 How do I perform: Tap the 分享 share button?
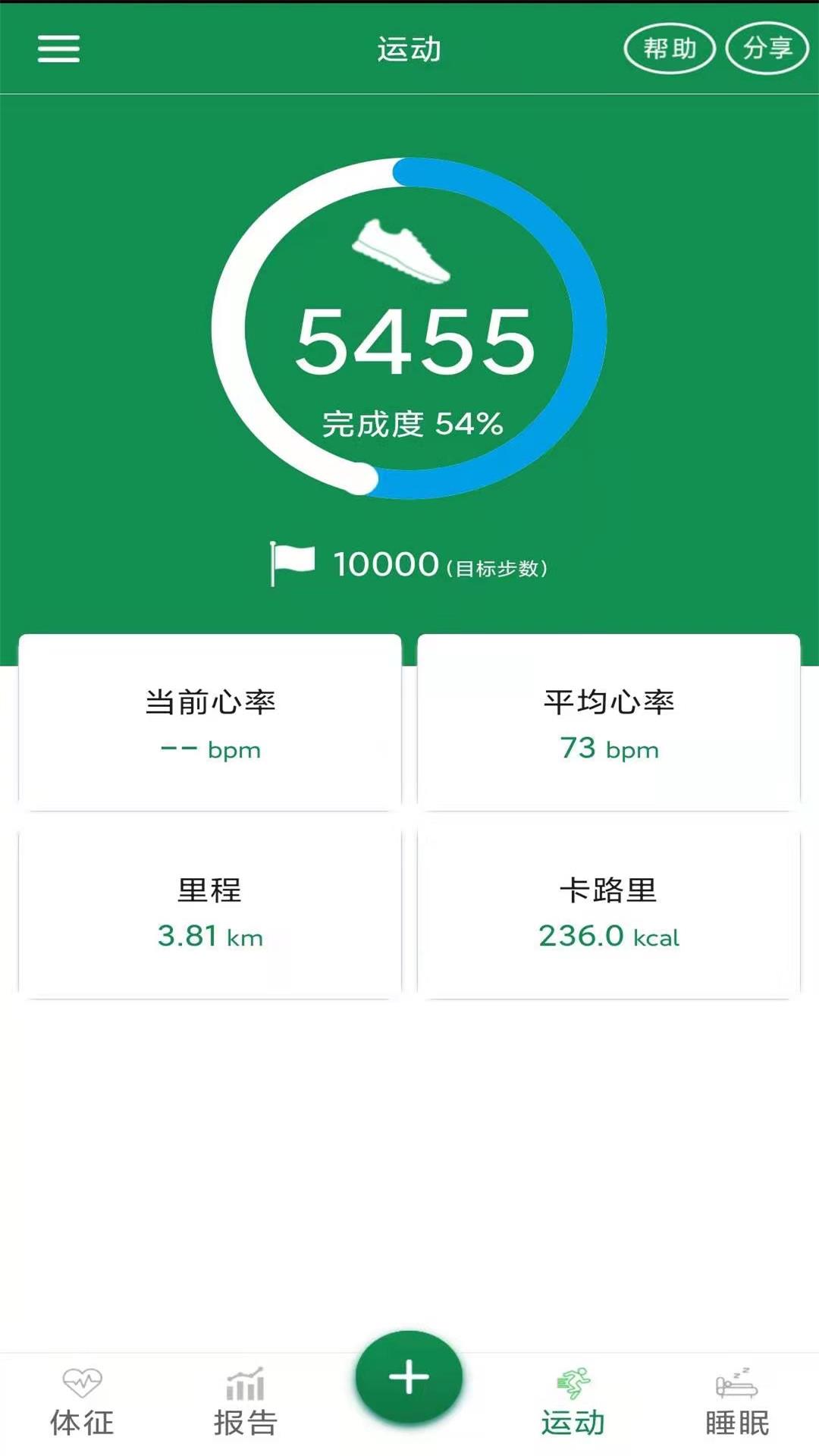point(766,47)
